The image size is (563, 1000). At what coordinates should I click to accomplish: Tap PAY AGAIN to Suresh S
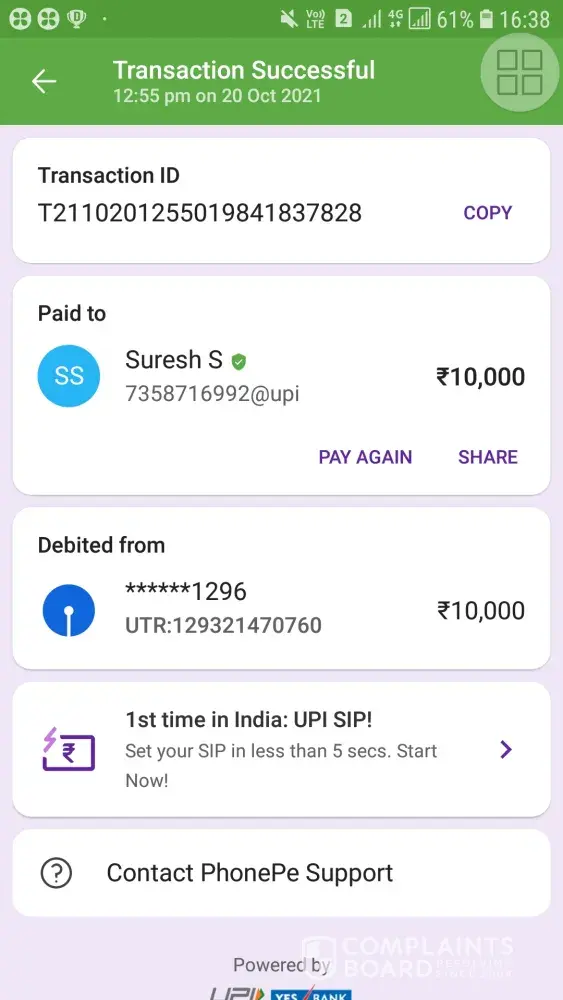365,457
